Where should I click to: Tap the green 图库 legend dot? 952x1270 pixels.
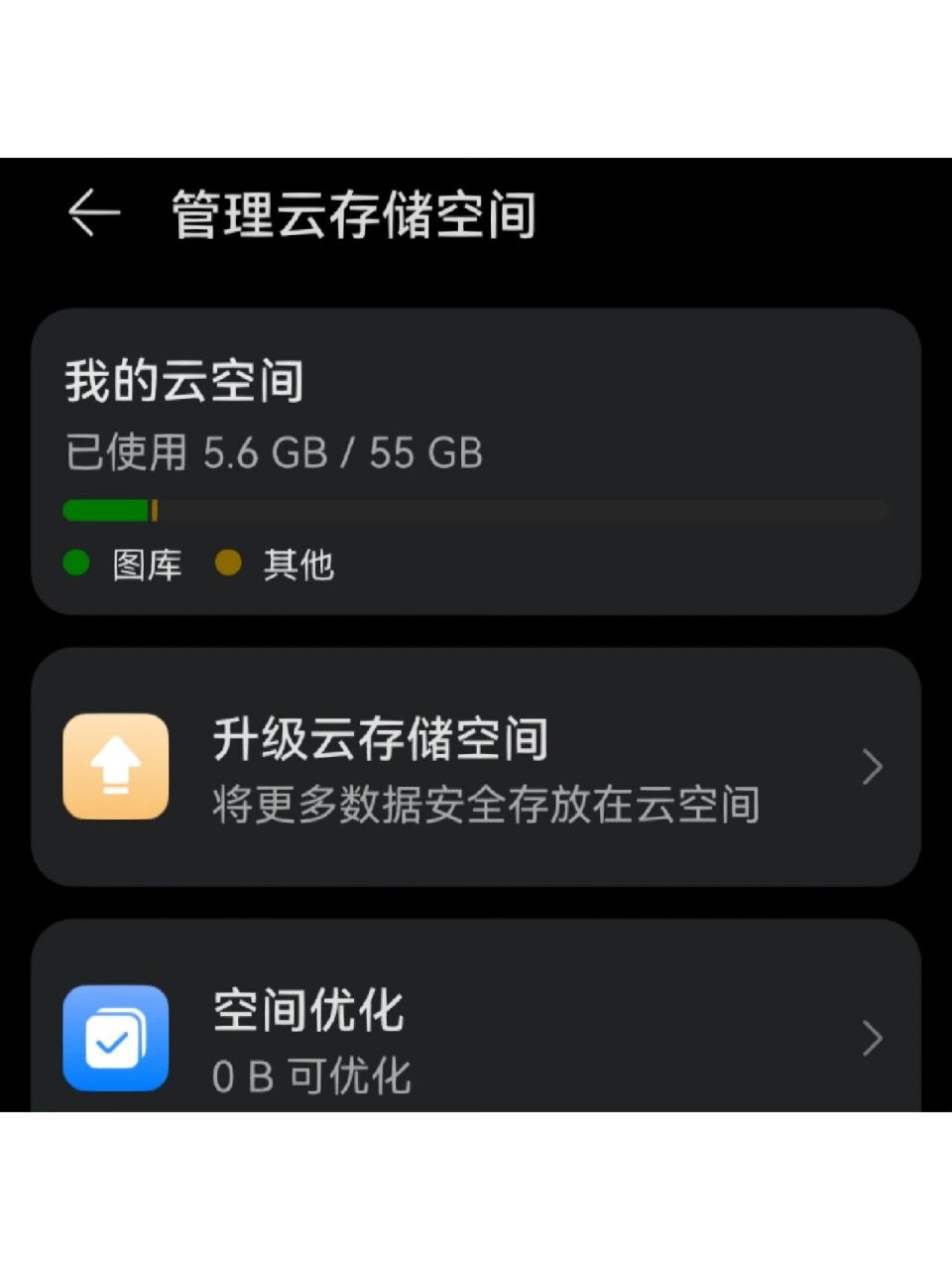(x=75, y=564)
